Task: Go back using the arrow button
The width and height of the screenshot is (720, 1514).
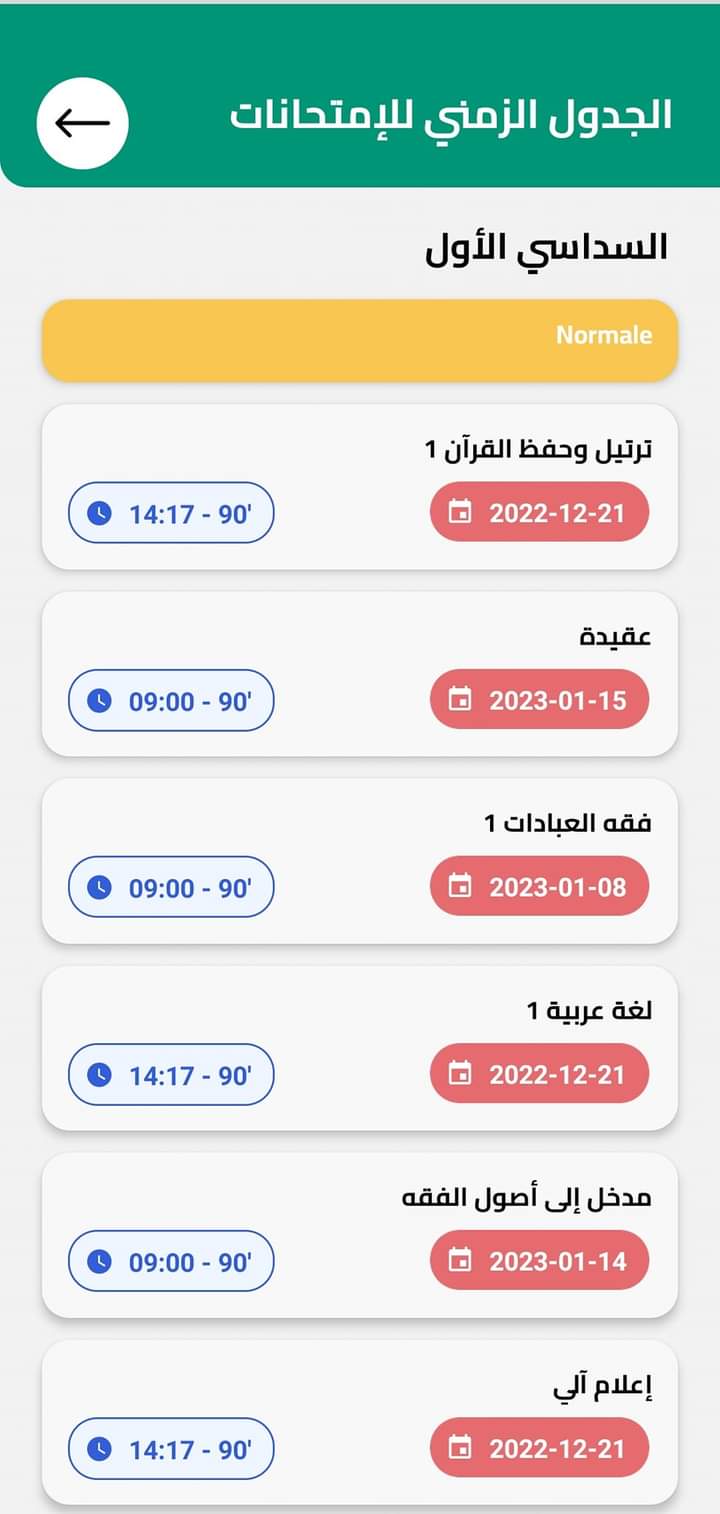Action: click(x=82, y=122)
